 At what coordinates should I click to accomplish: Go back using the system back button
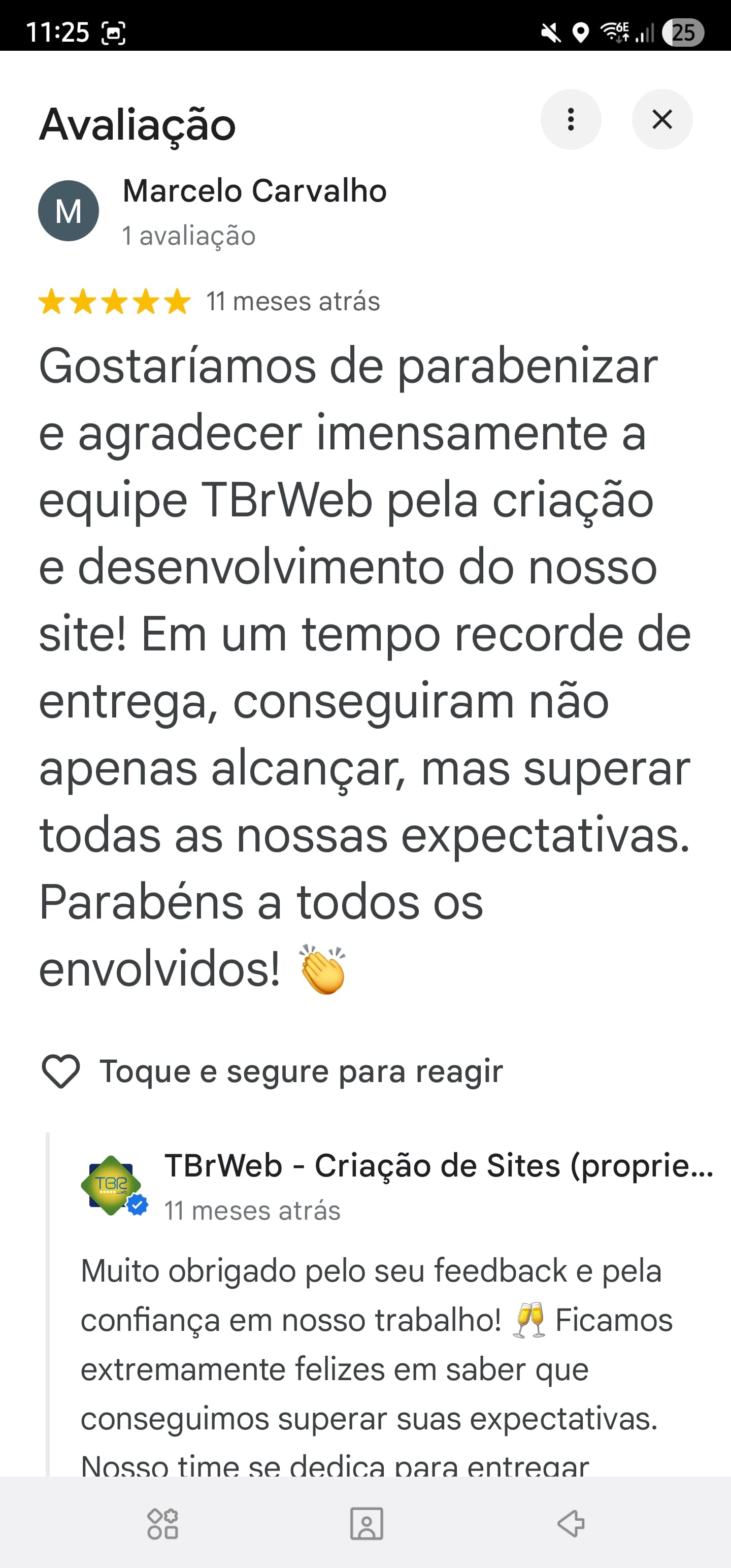point(570,1523)
